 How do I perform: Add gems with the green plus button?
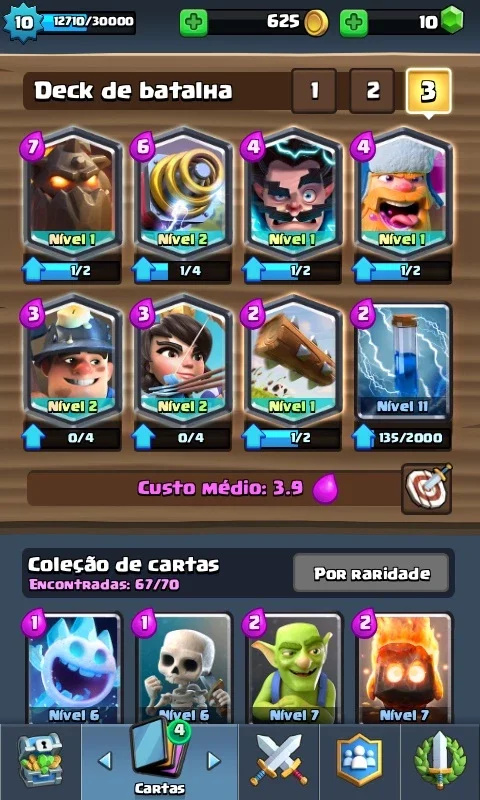[x=354, y=22]
